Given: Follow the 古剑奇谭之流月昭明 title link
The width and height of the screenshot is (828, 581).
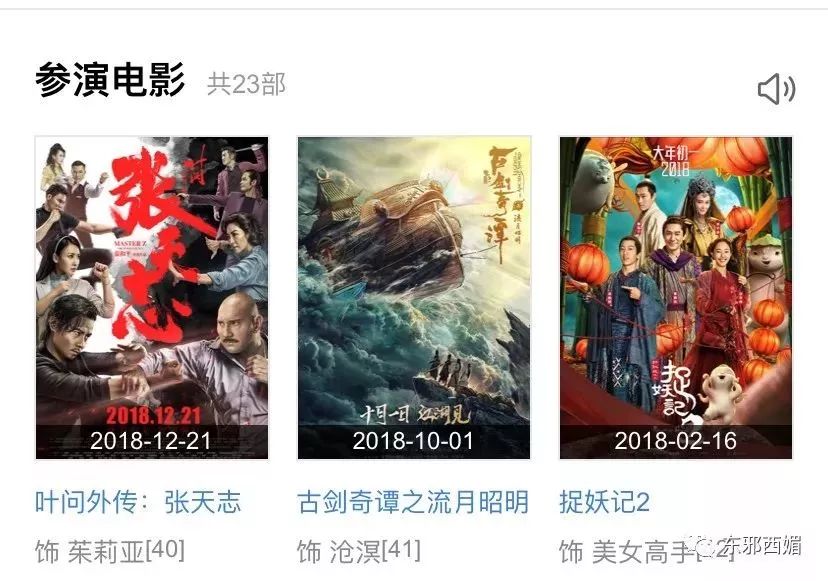Looking at the screenshot, I should 413,502.
